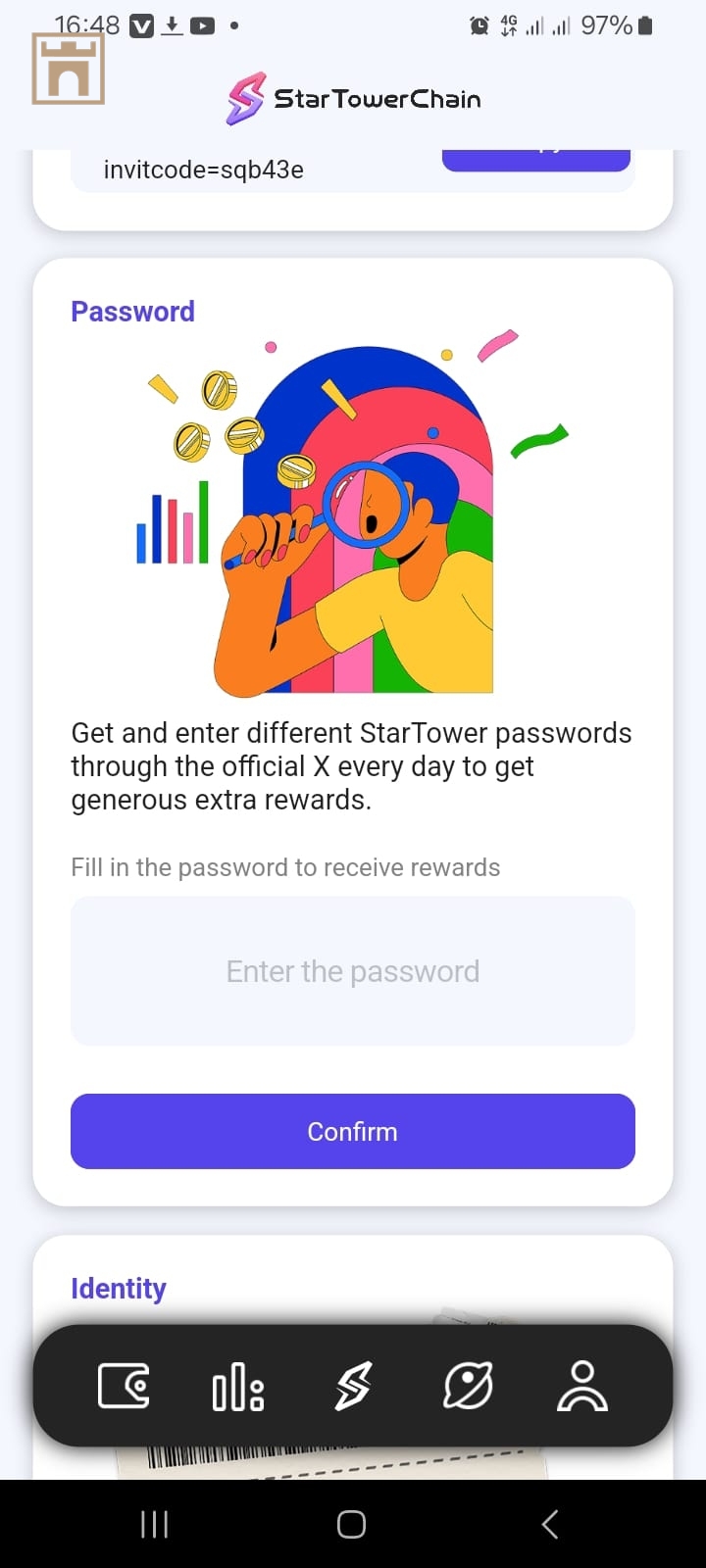Go back with system back button
Image resolution: width=706 pixels, height=1568 pixels.
point(550,1524)
